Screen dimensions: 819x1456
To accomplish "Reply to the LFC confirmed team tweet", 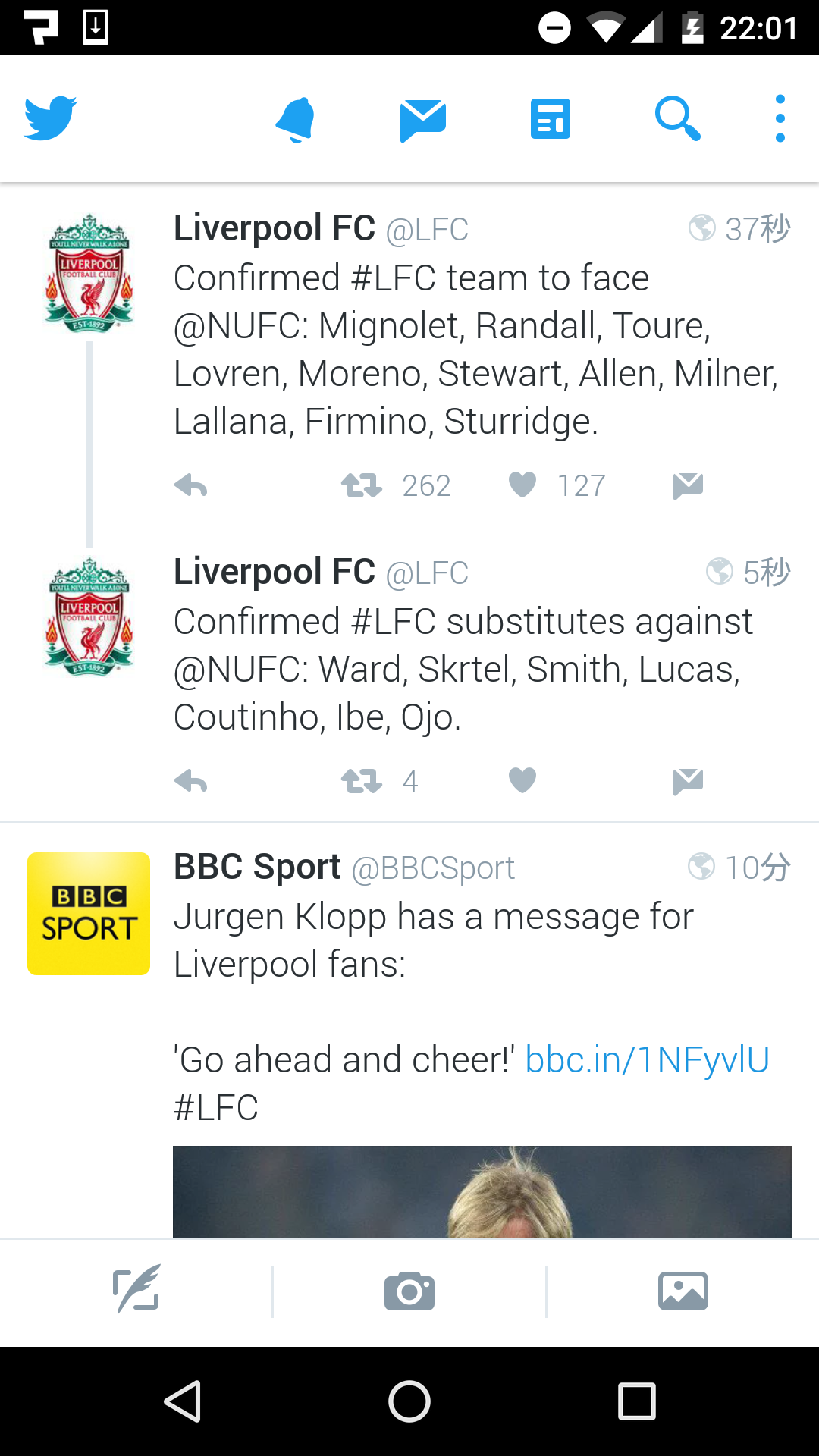I will [x=190, y=485].
